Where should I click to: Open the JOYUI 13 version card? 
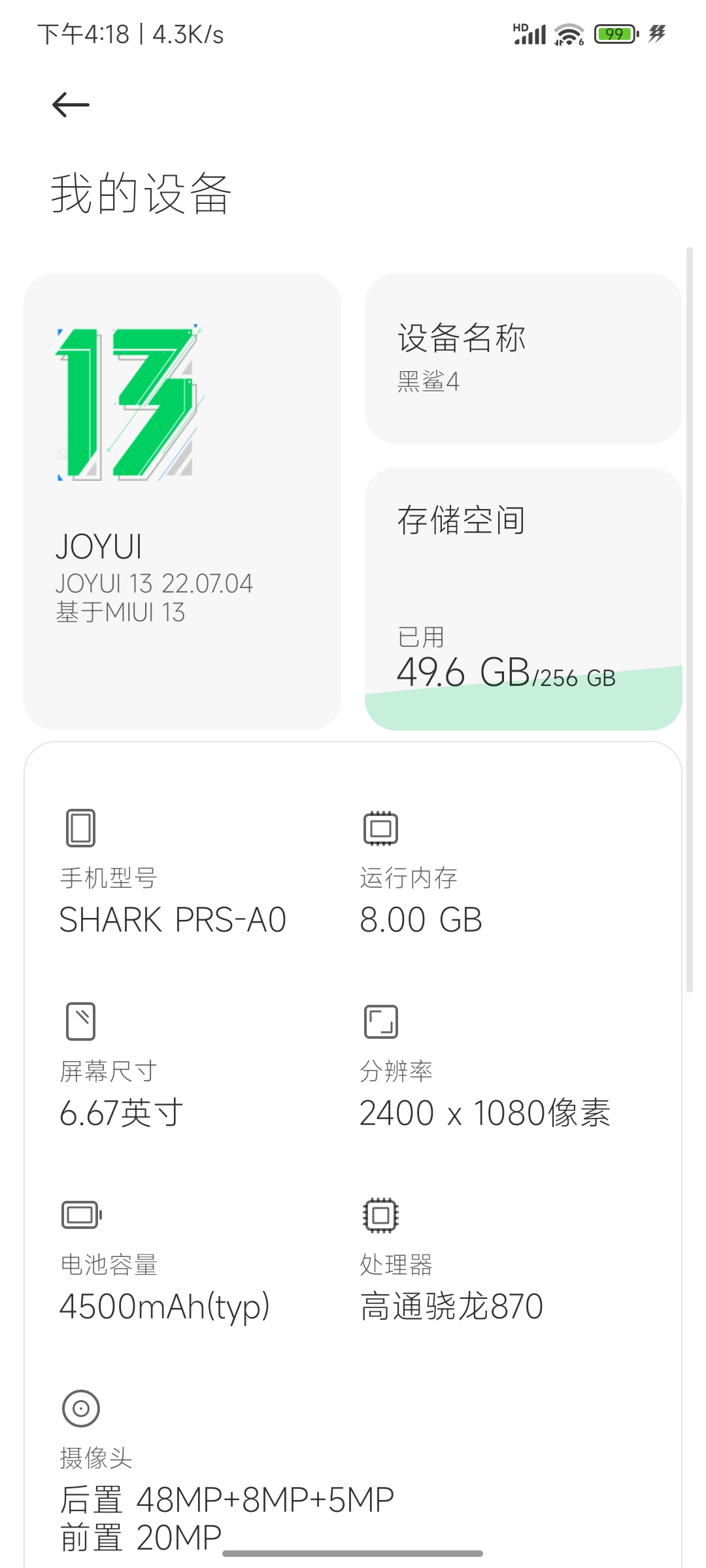pos(182,501)
